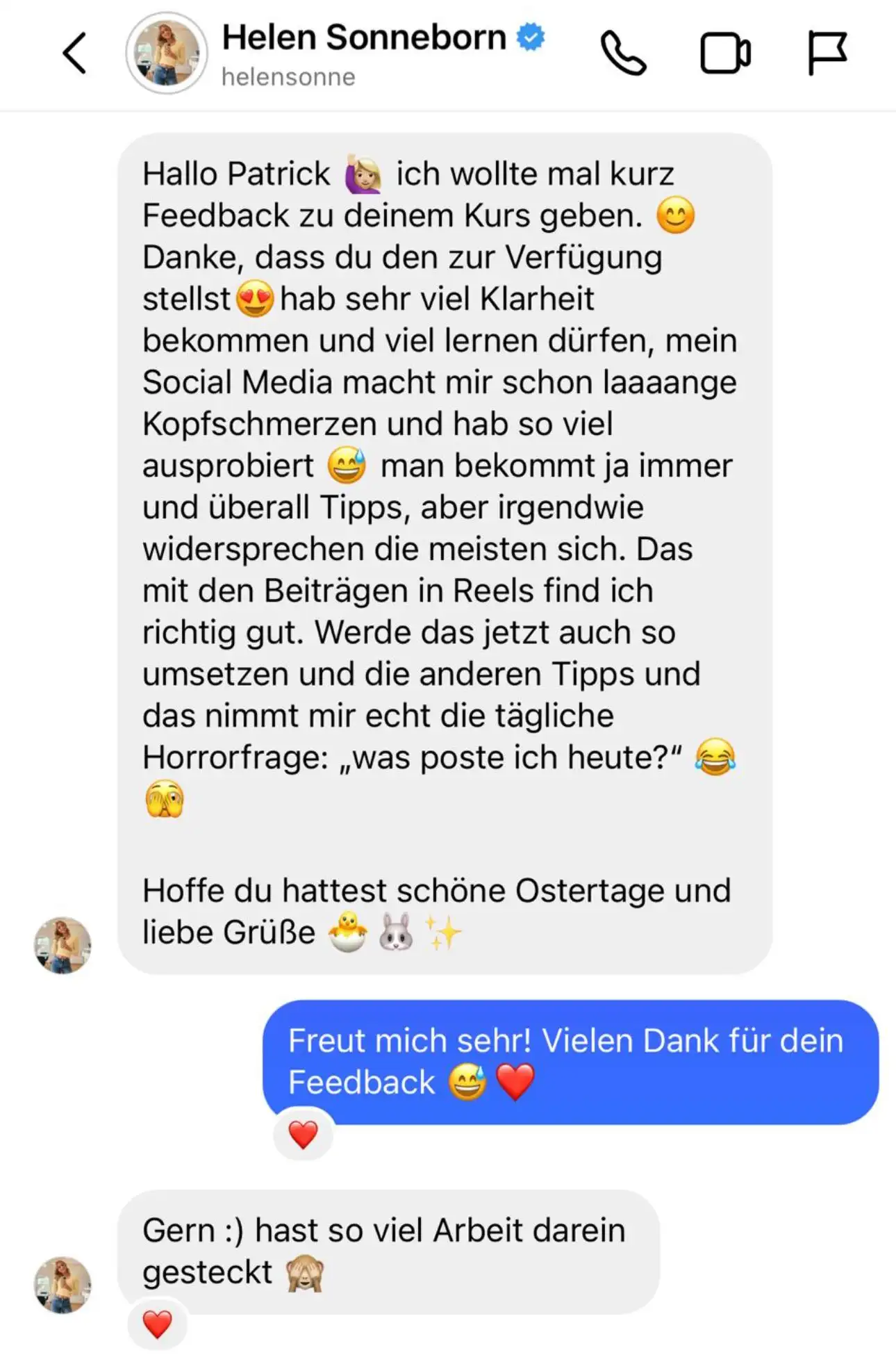
Task: Open the heart reaction under "Gern :)" message
Action: (x=158, y=1324)
